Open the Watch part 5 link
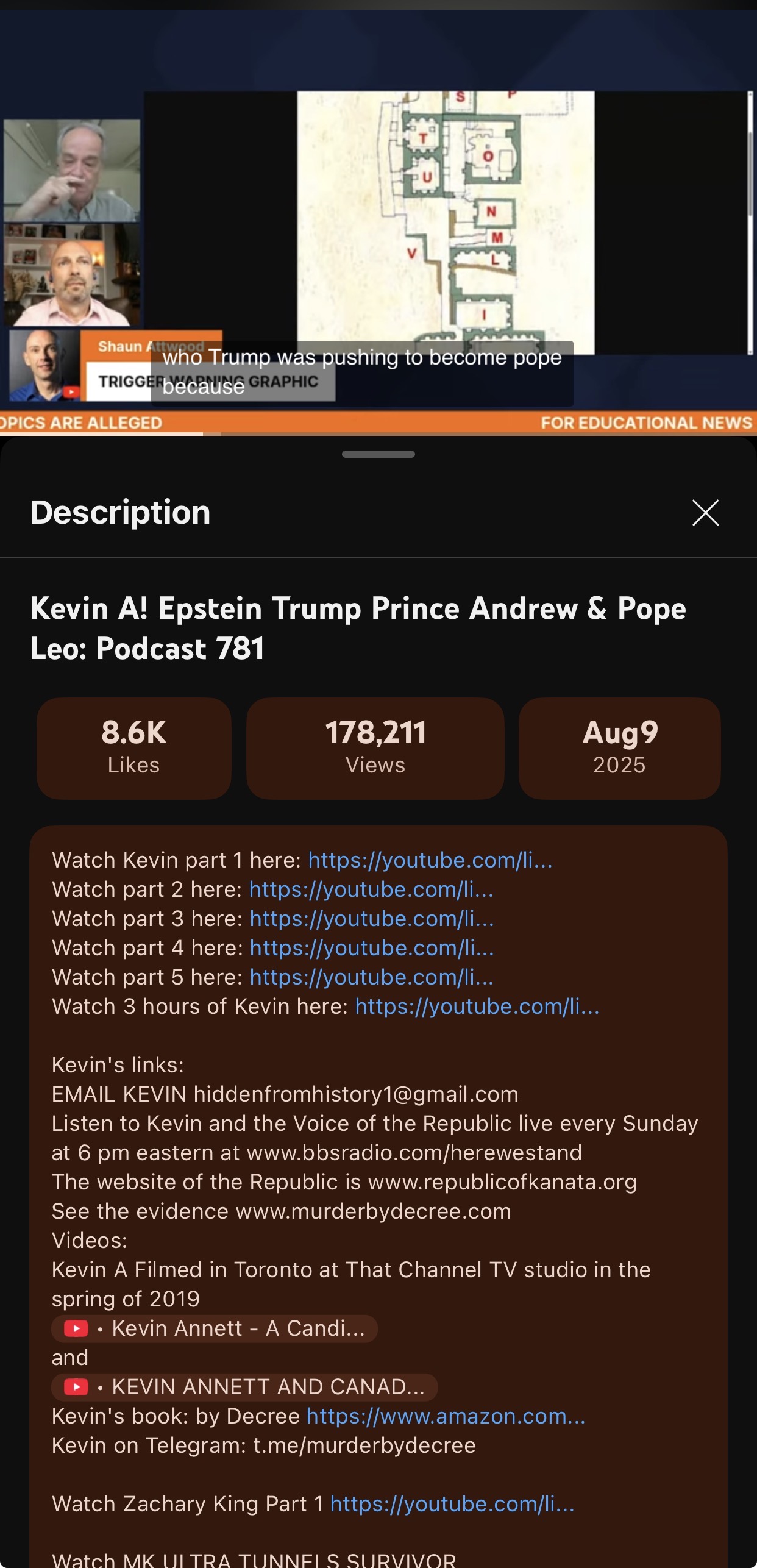The height and width of the screenshot is (1568, 757). click(372, 977)
